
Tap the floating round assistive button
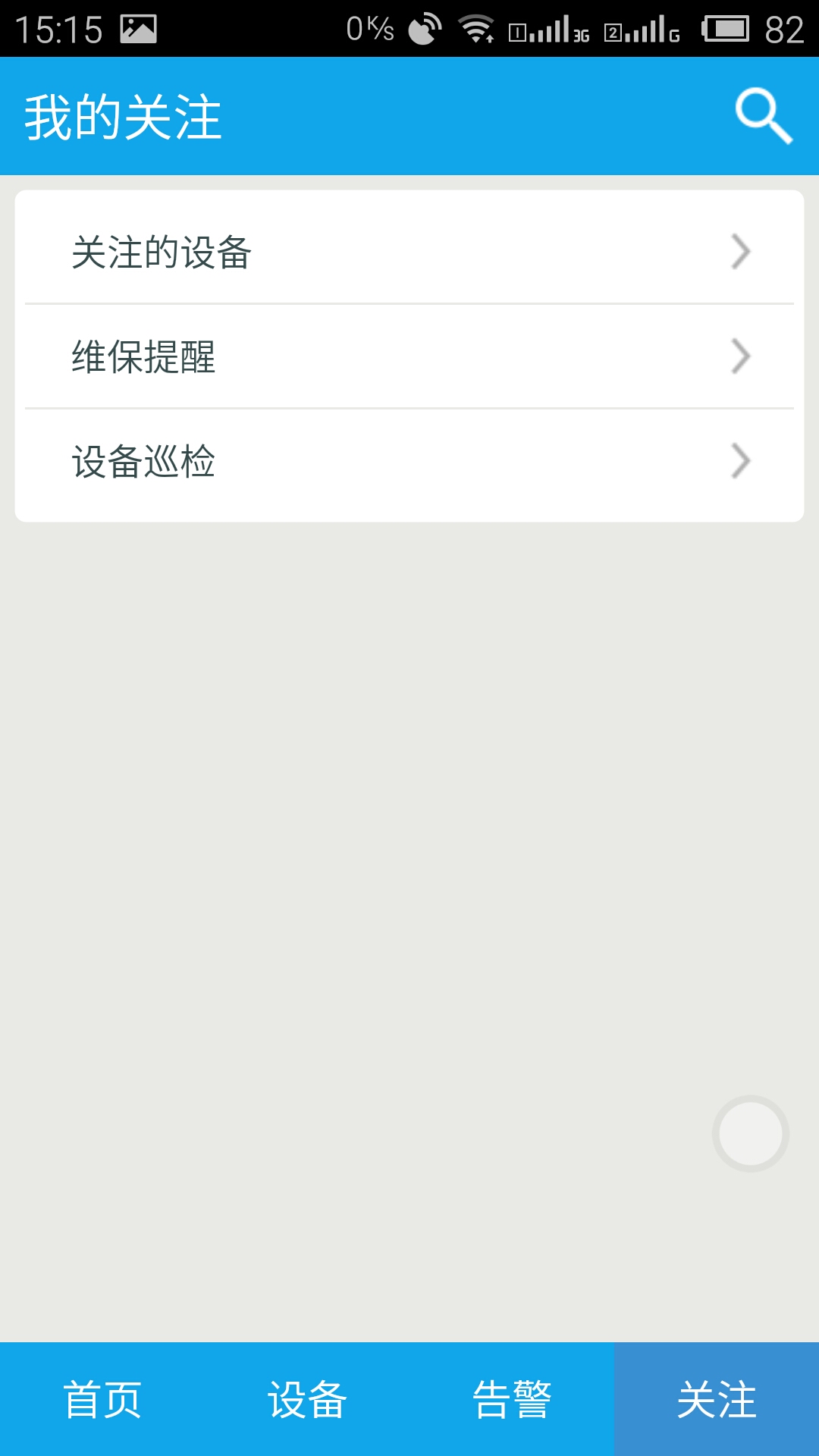[751, 1134]
